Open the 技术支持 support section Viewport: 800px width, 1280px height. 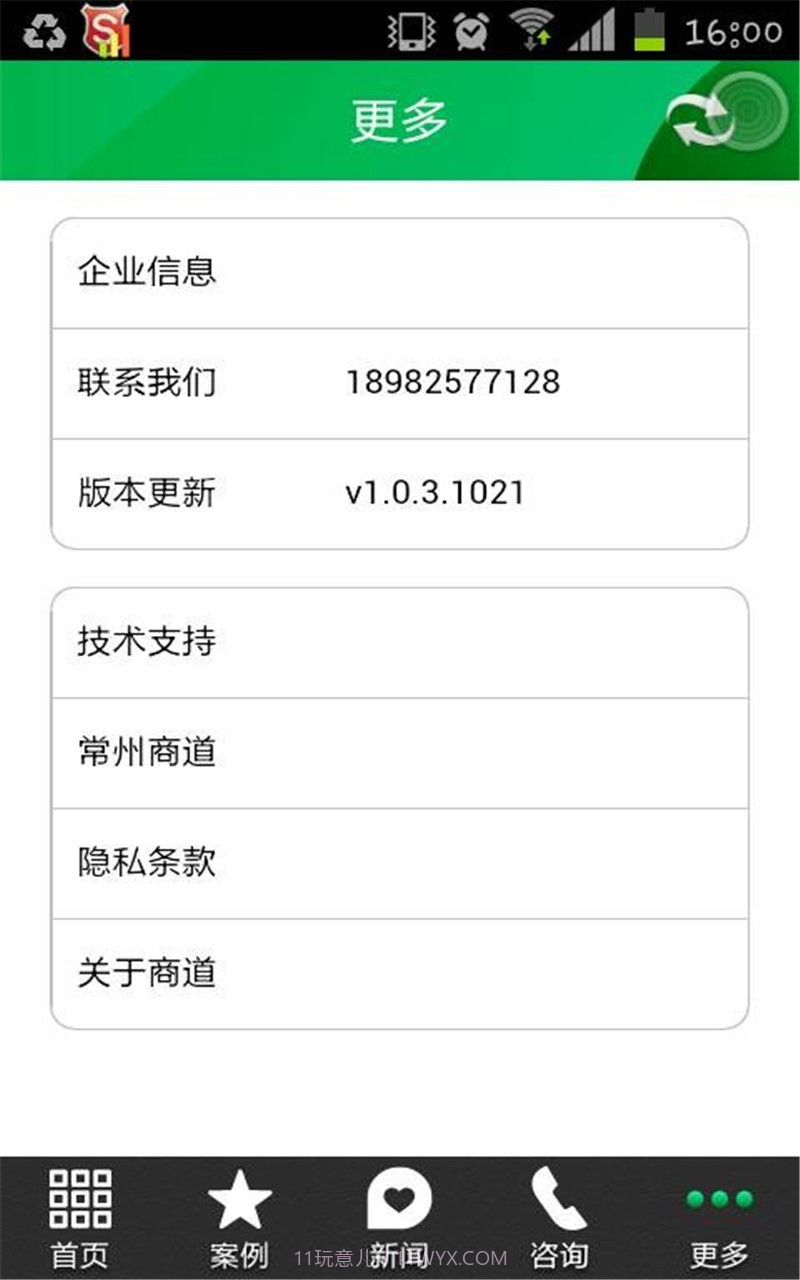tap(400, 641)
